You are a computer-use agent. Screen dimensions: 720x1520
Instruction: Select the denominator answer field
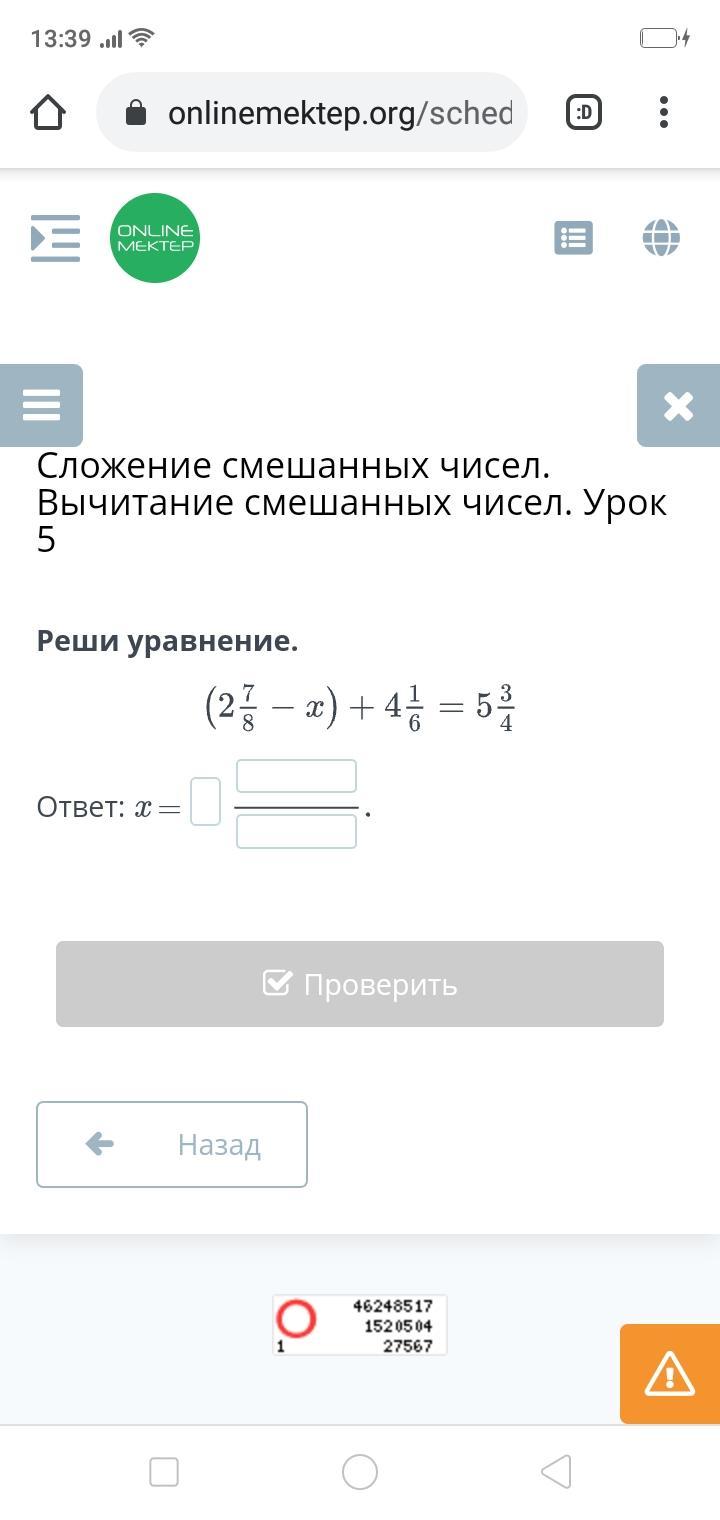click(x=296, y=831)
